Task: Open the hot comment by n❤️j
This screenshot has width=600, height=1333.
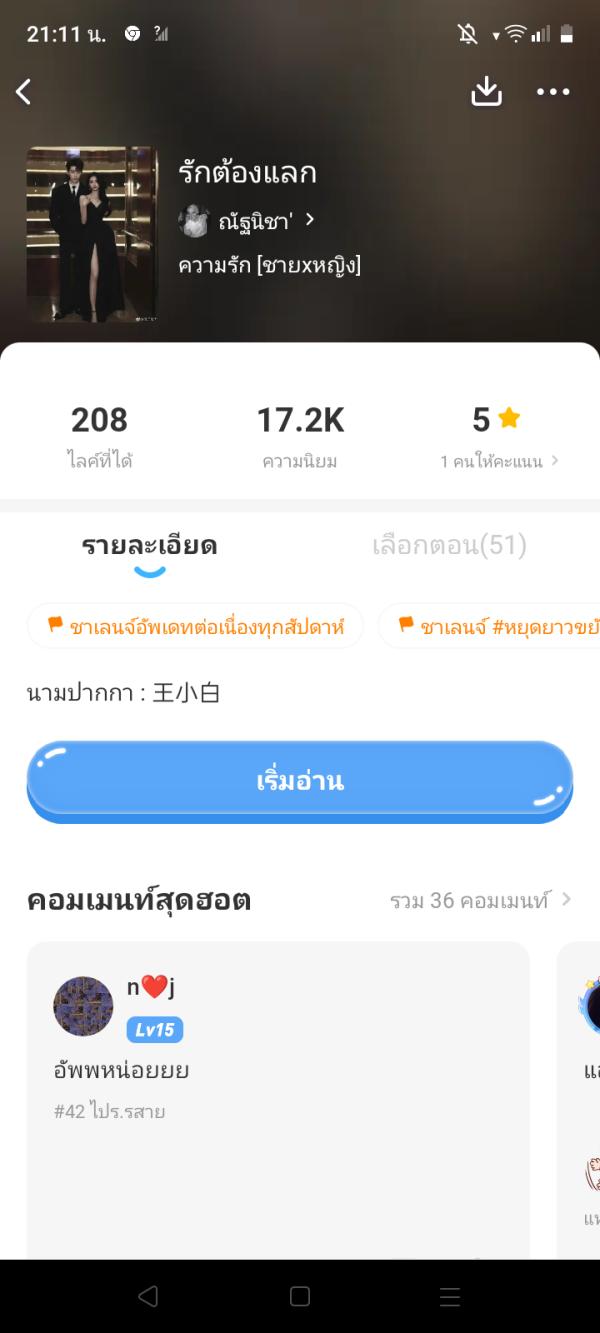Action: click(277, 1070)
